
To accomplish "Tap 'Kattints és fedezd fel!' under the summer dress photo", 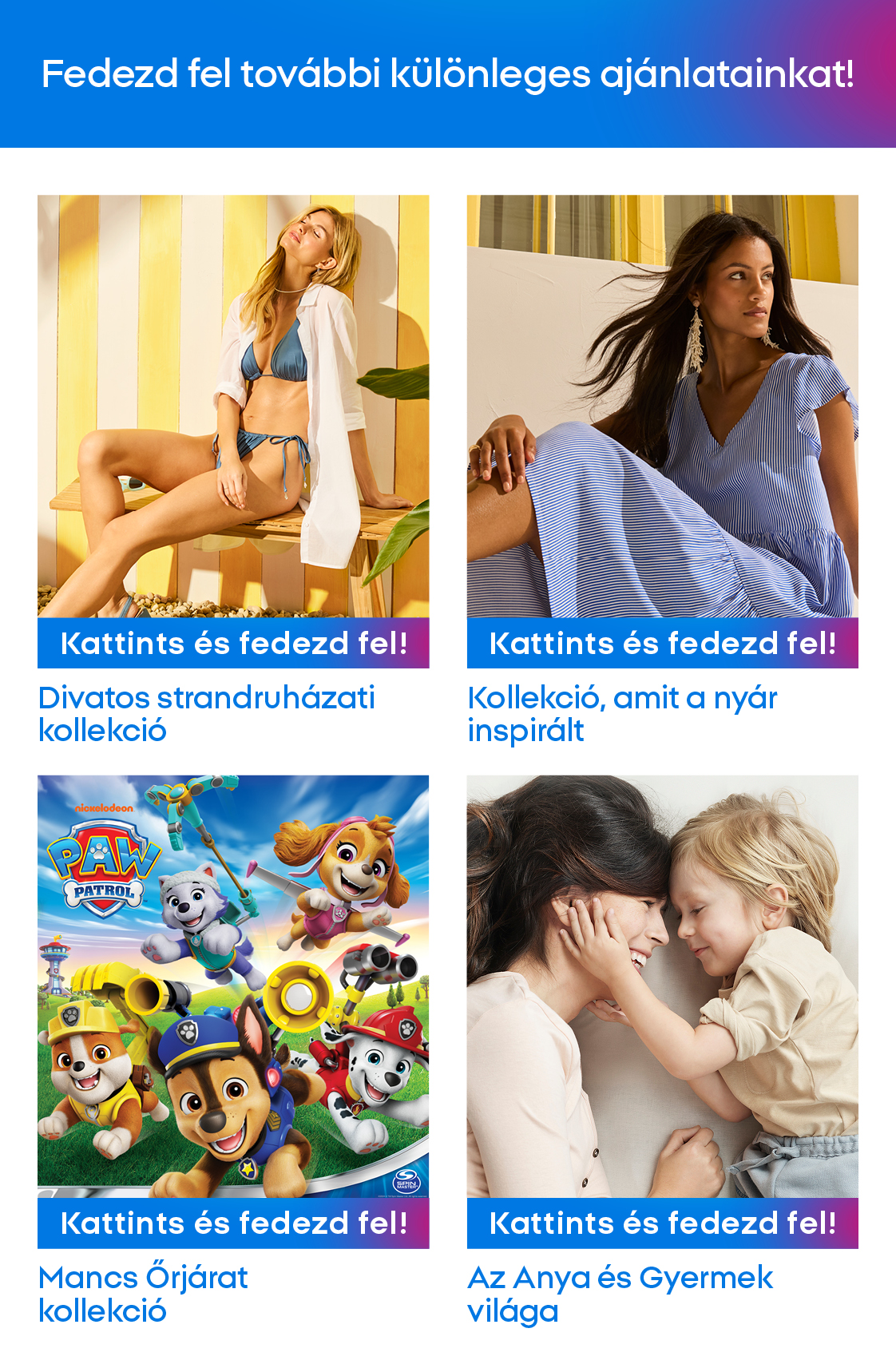I will pyautogui.click(x=662, y=643).
